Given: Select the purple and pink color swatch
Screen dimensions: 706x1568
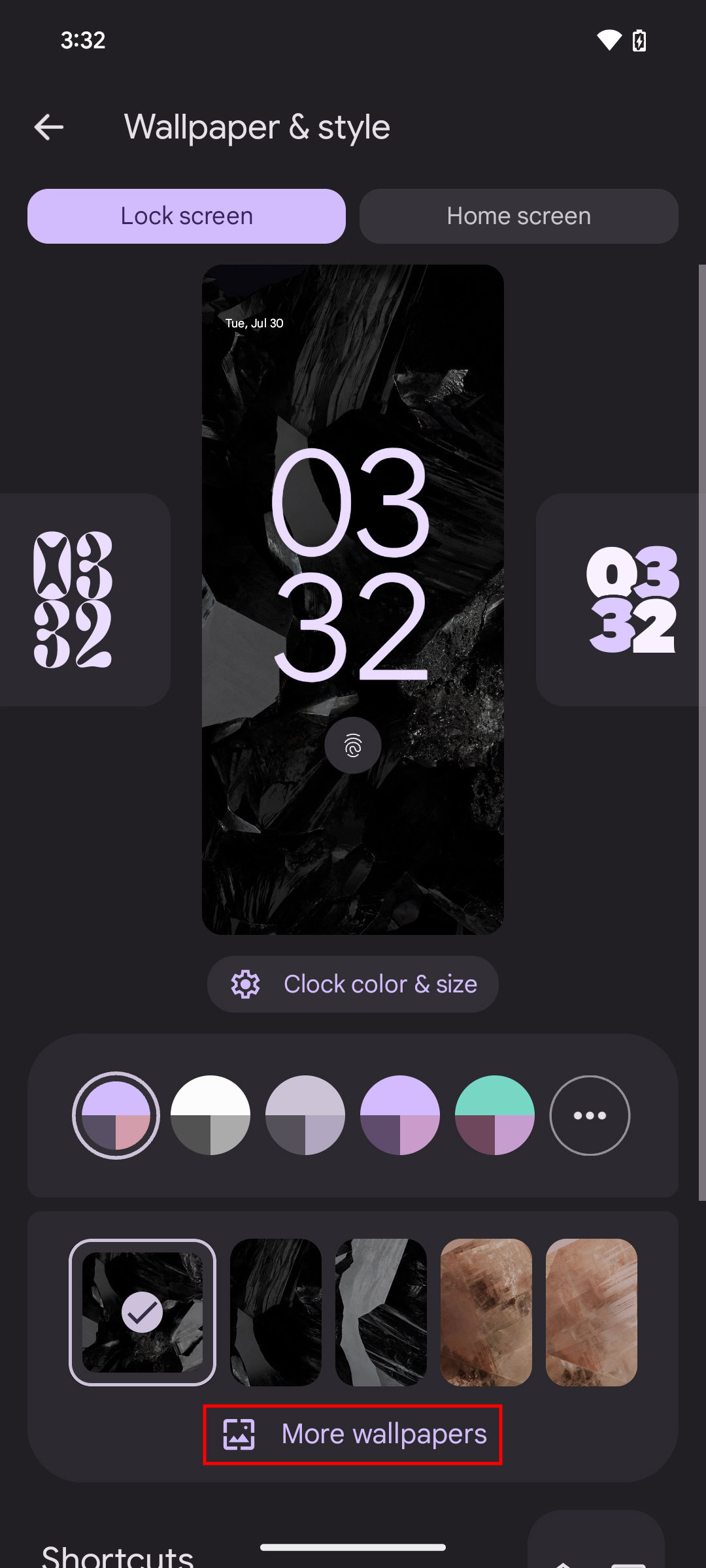Looking at the screenshot, I should 400,1115.
